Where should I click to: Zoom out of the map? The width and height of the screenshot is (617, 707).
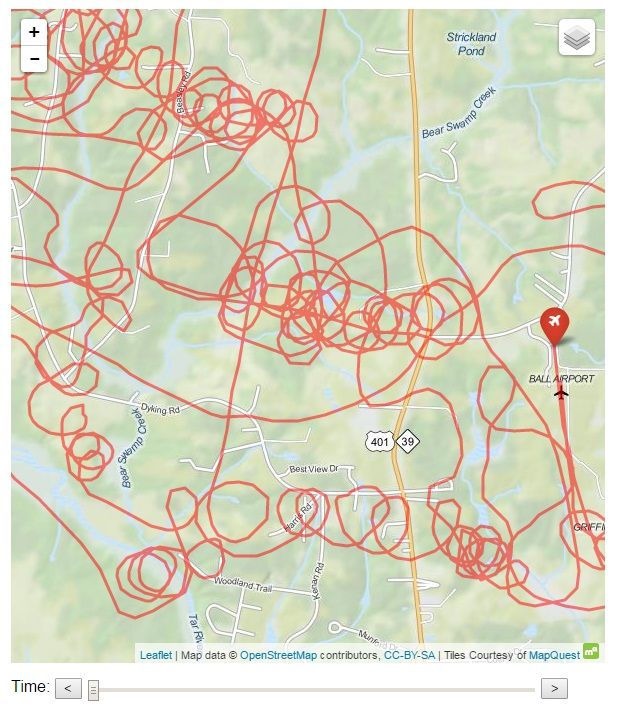pos(34,59)
